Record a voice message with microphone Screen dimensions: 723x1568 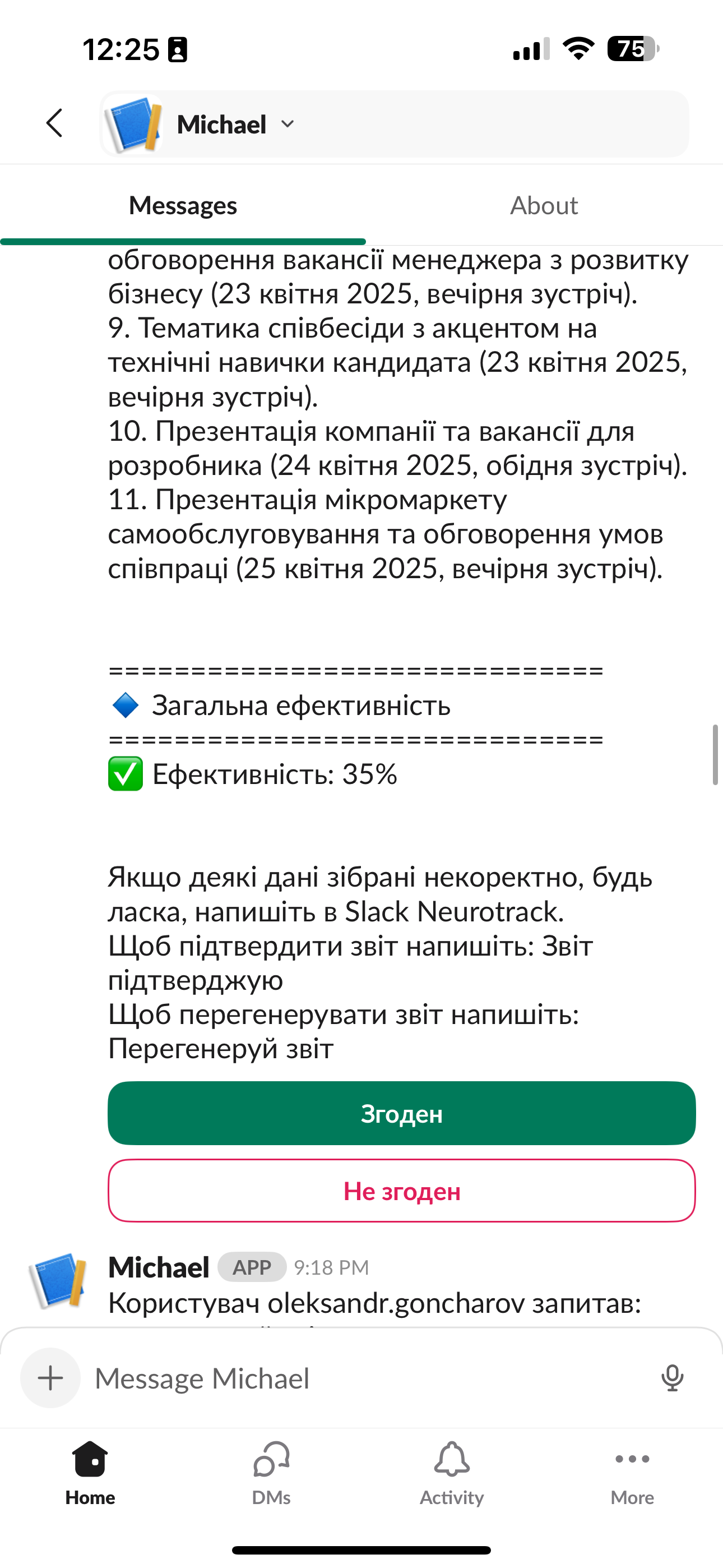click(673, 1378)
